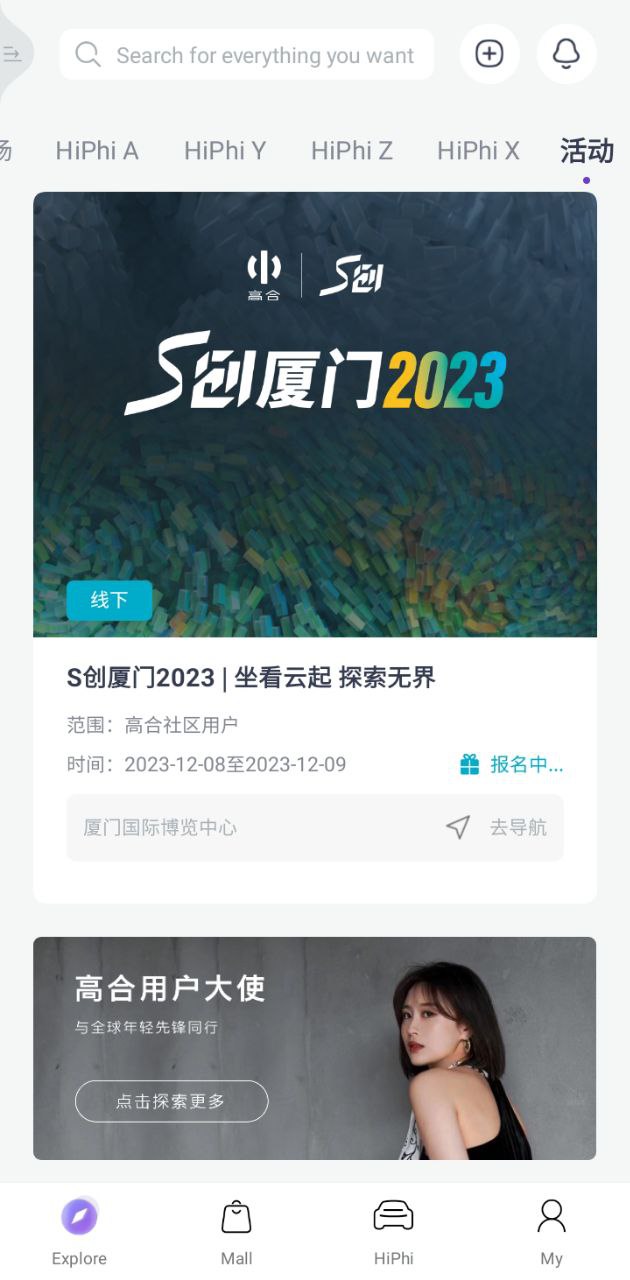This screenshot has width=630, height=1280.
Task: Tap 去导航 to navigate to the venue
Action: pyautogui.click(x=500, y=828)
